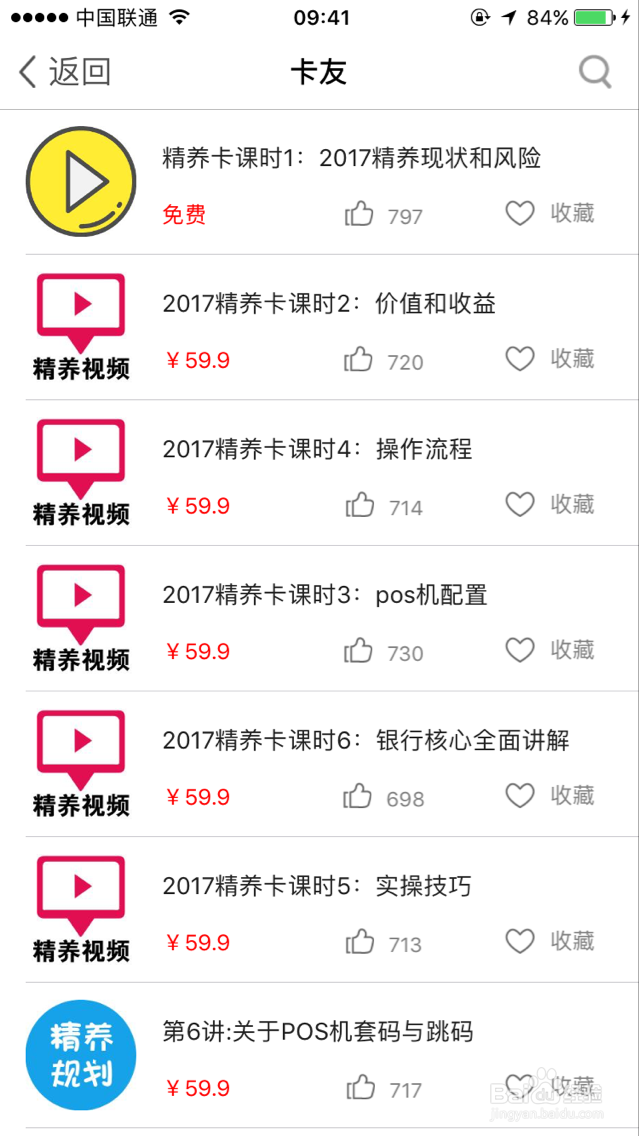Add 课时4：操作流程 to 收藏
Image resolution: width=639 pixels, height=1136 pixels.
coord(550,504)
